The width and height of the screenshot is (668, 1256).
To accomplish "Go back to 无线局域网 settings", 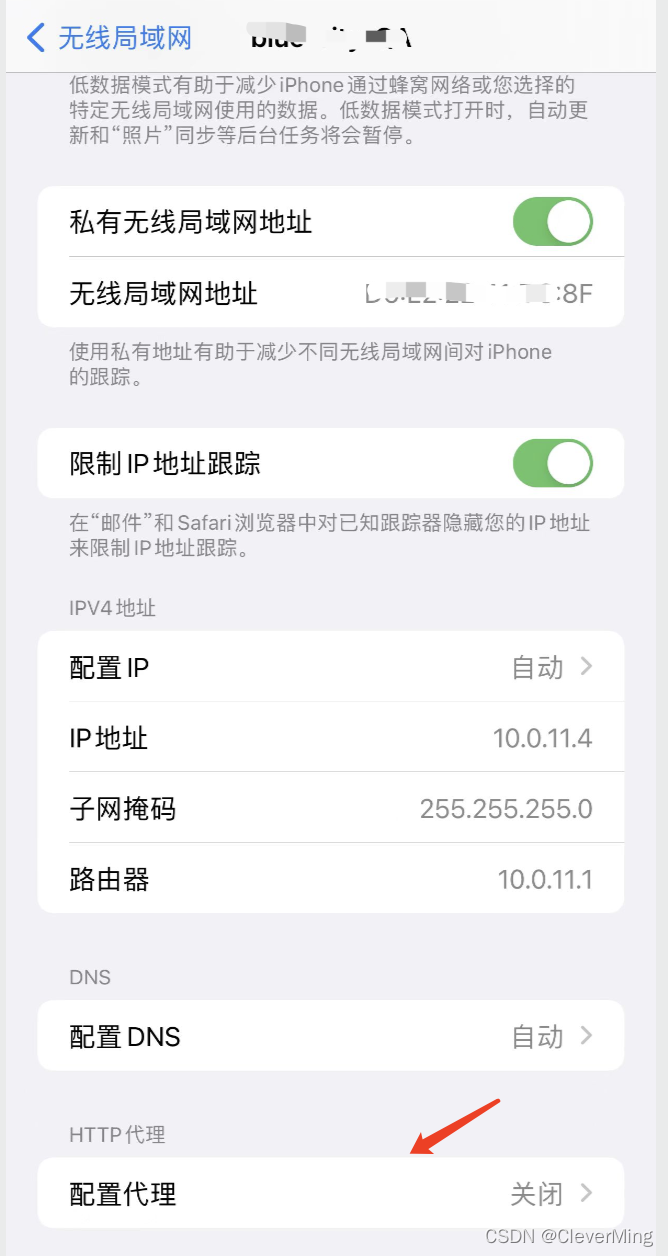I will coord(108,38).
